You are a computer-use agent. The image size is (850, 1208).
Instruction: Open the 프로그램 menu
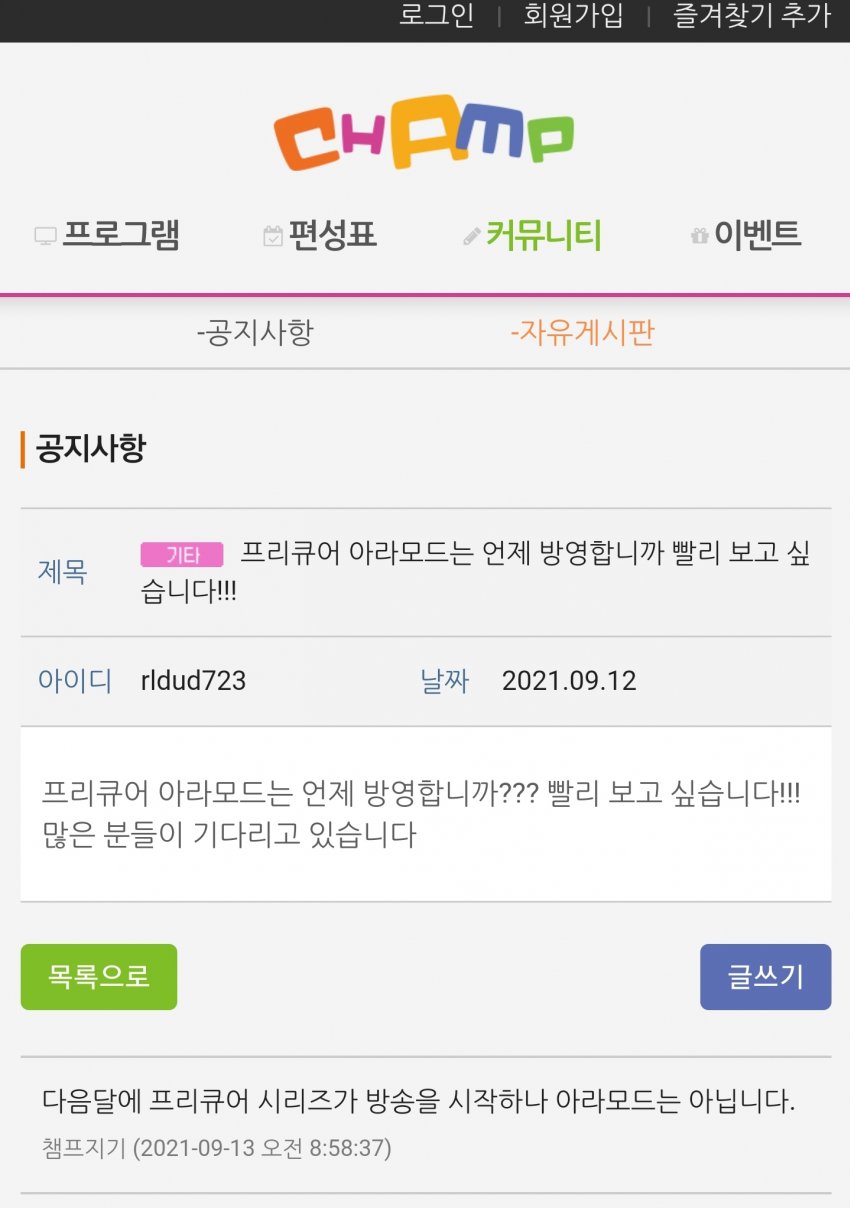point(107,236)
